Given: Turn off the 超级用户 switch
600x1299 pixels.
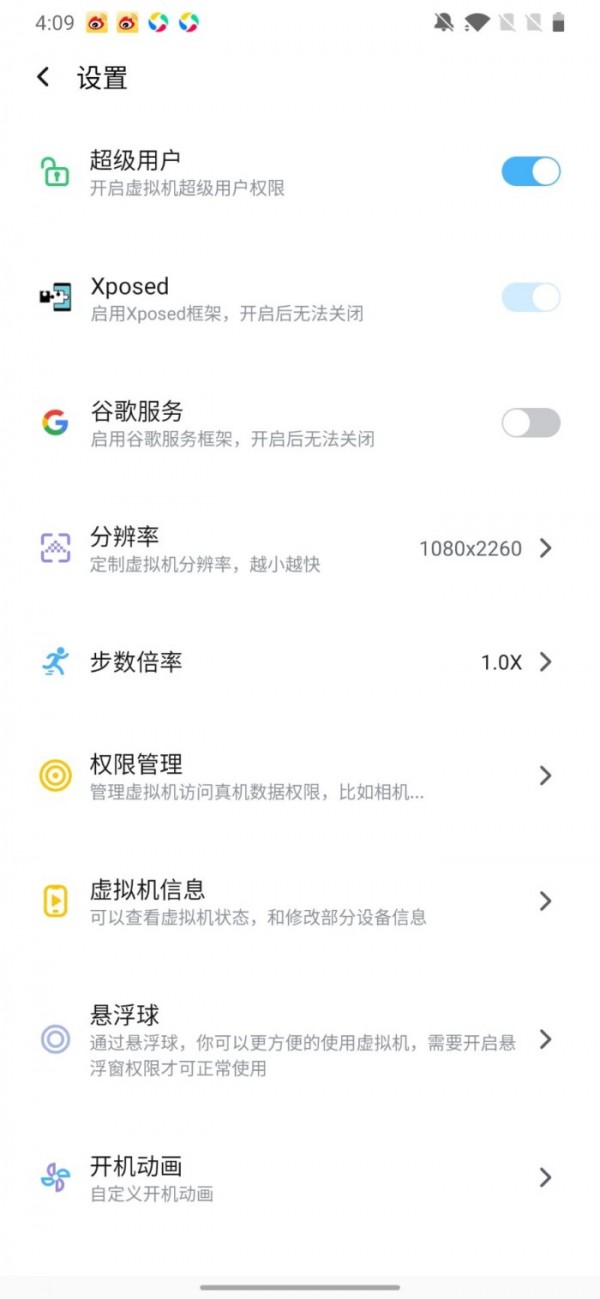Looking at the screenshot, I should pos(530,171).
